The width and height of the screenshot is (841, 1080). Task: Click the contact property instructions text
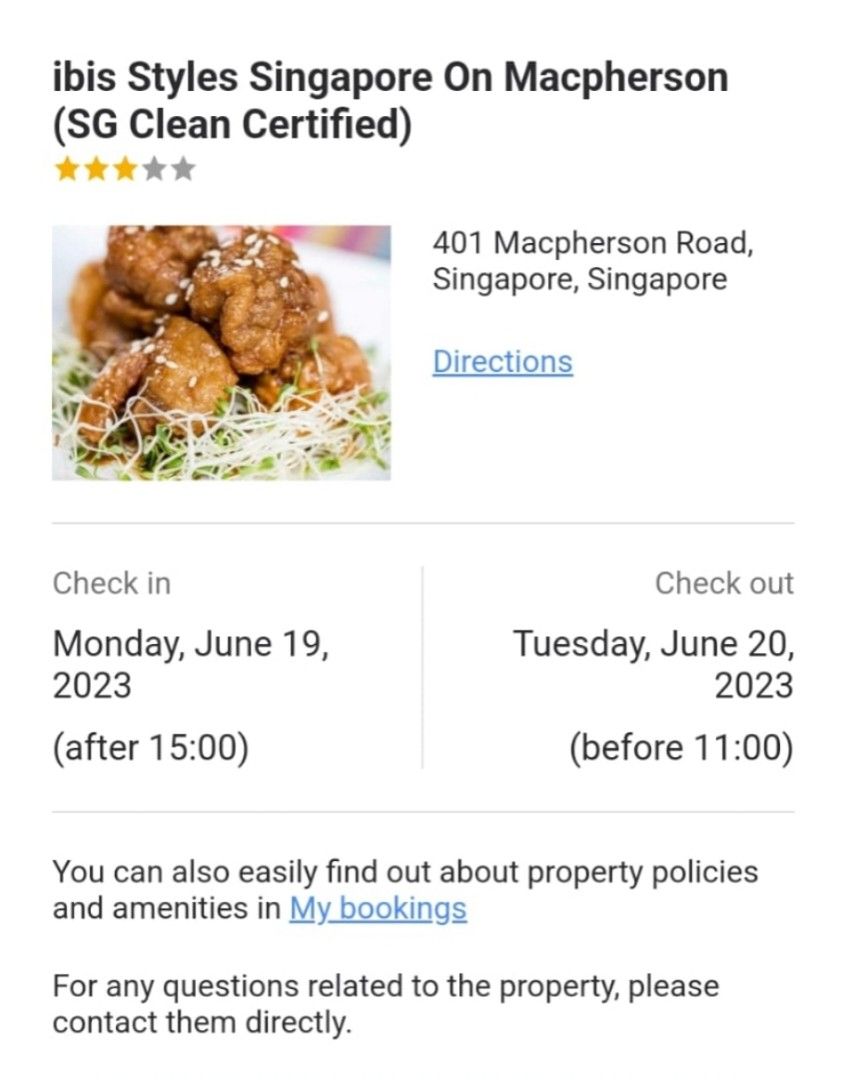tap(385, 1004)
